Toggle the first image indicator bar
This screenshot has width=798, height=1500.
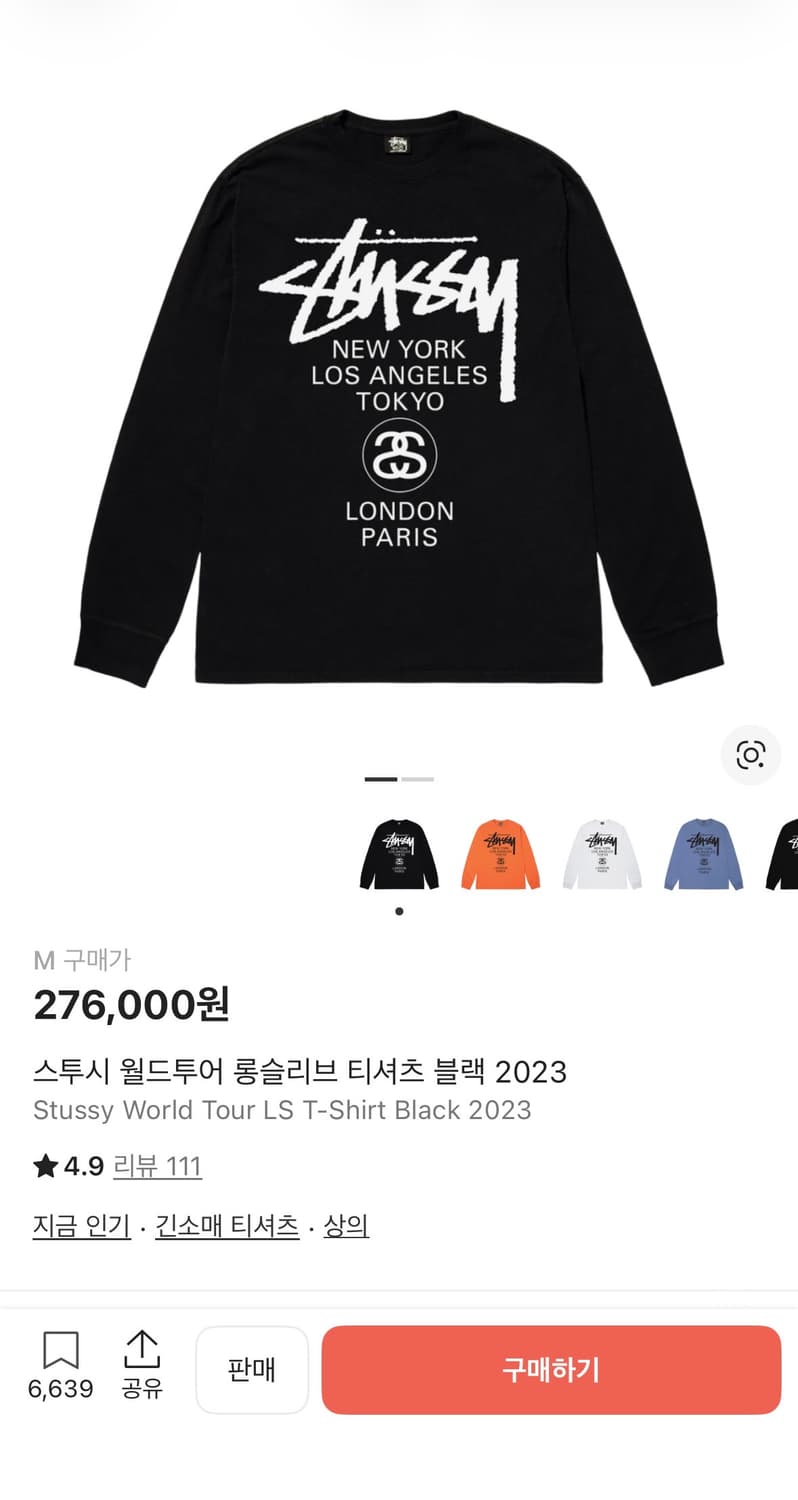[x=380, y=778]
